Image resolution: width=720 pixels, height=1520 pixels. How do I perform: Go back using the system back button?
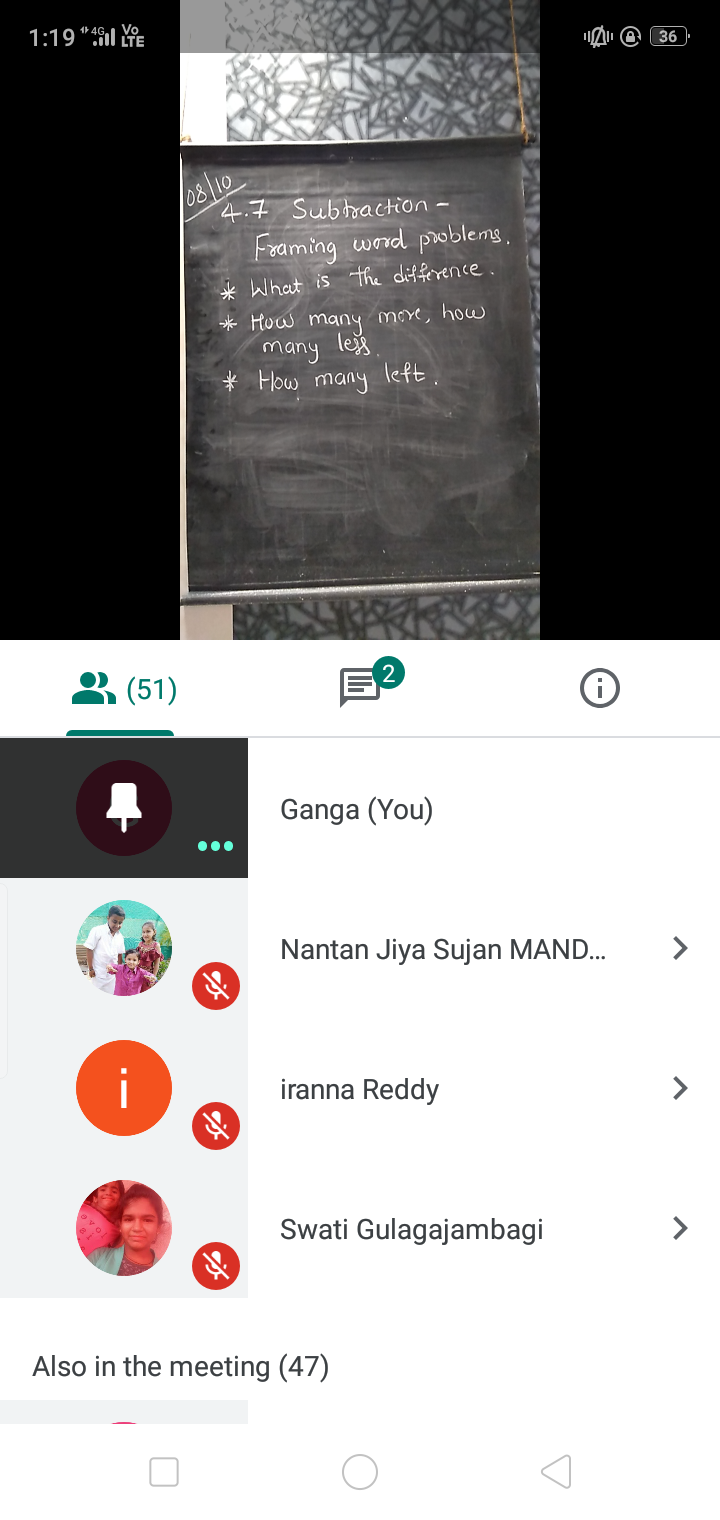[x=556, y=1471]
